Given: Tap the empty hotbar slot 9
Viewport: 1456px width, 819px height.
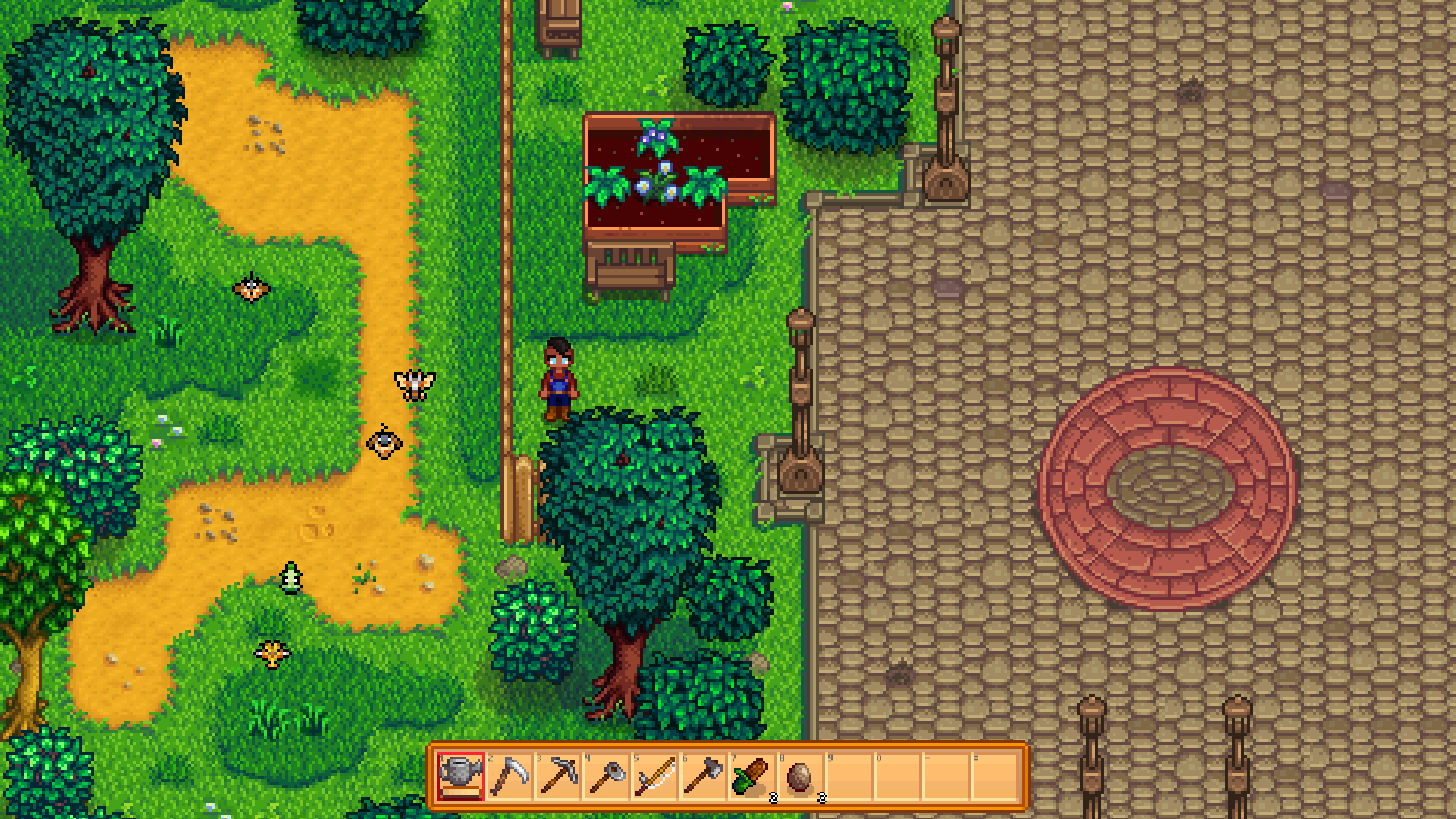Looking at the screenshot, I should (x=849, y=776).
